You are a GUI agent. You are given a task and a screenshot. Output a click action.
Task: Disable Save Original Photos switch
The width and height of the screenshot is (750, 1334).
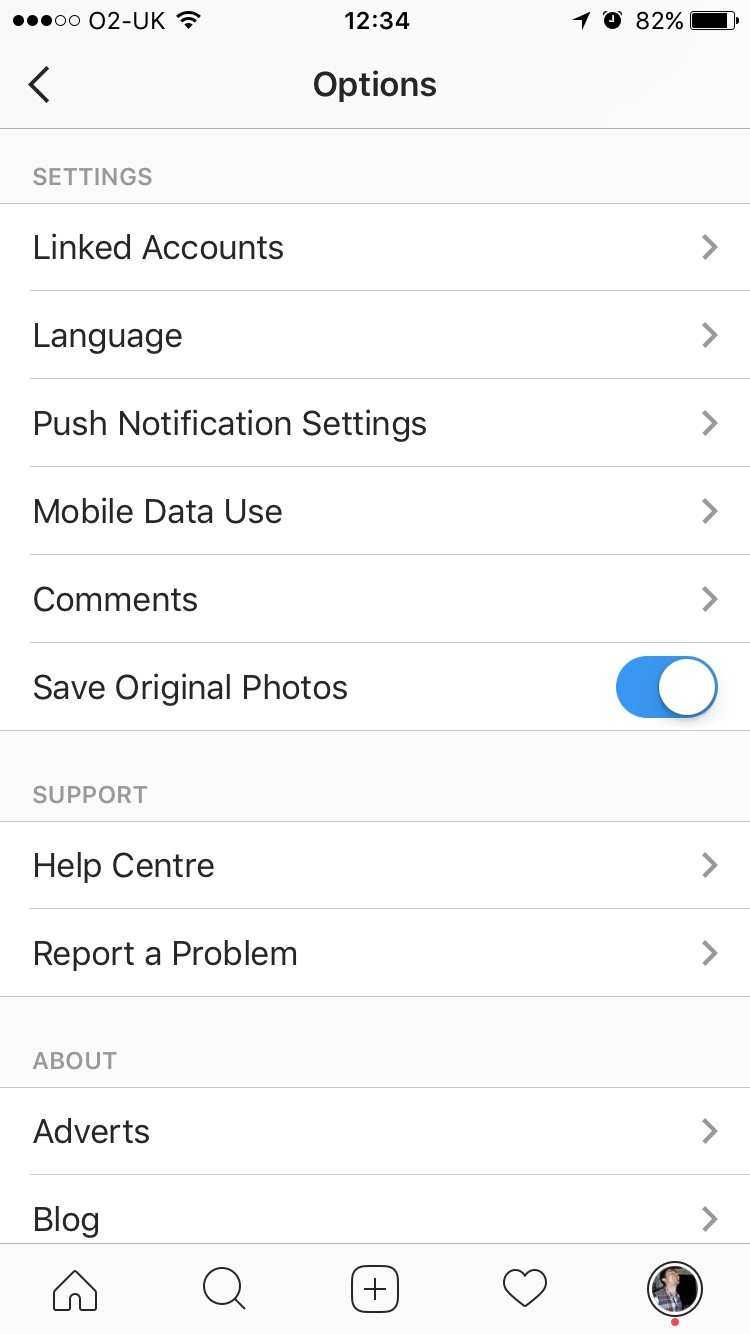(667, 687)
